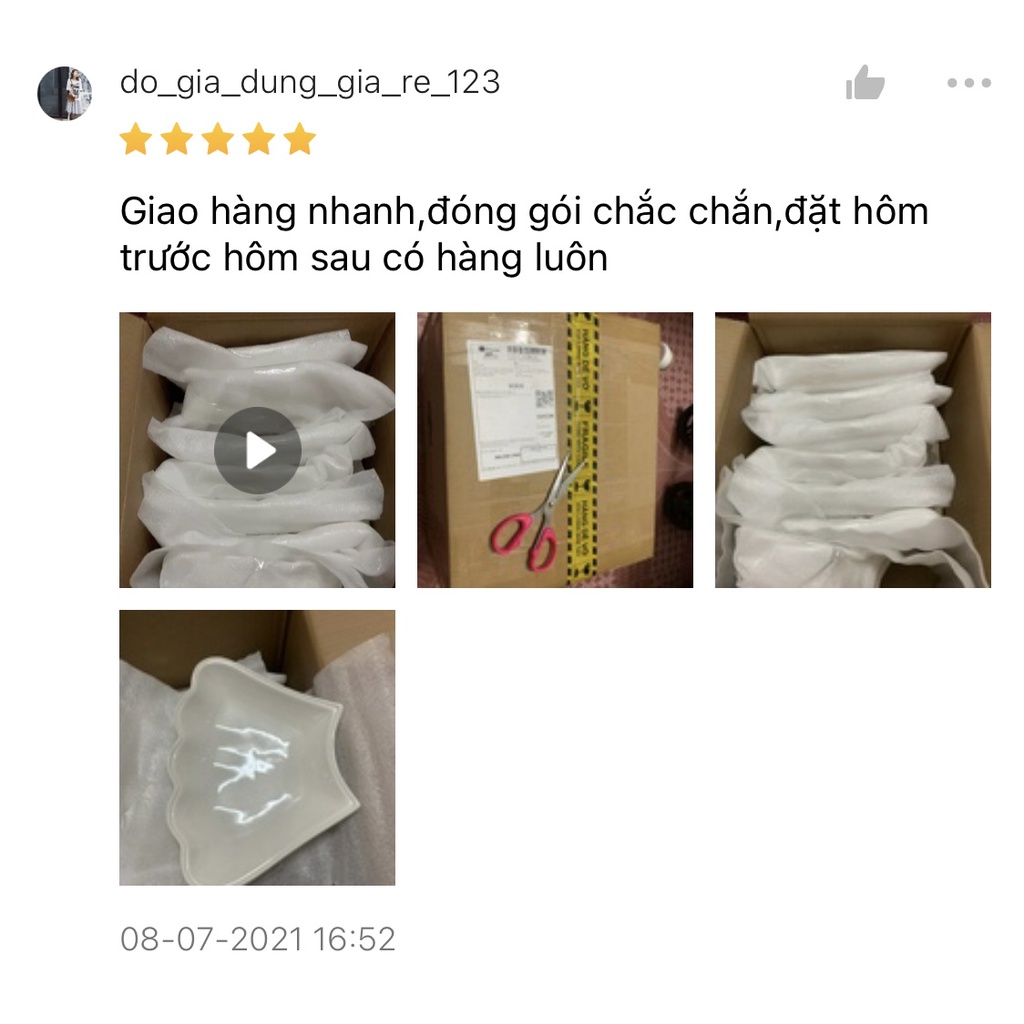This screenshot has height=1024, width=1024.
Task: Open the three-dot overflow menu
Action: [968, 84]
